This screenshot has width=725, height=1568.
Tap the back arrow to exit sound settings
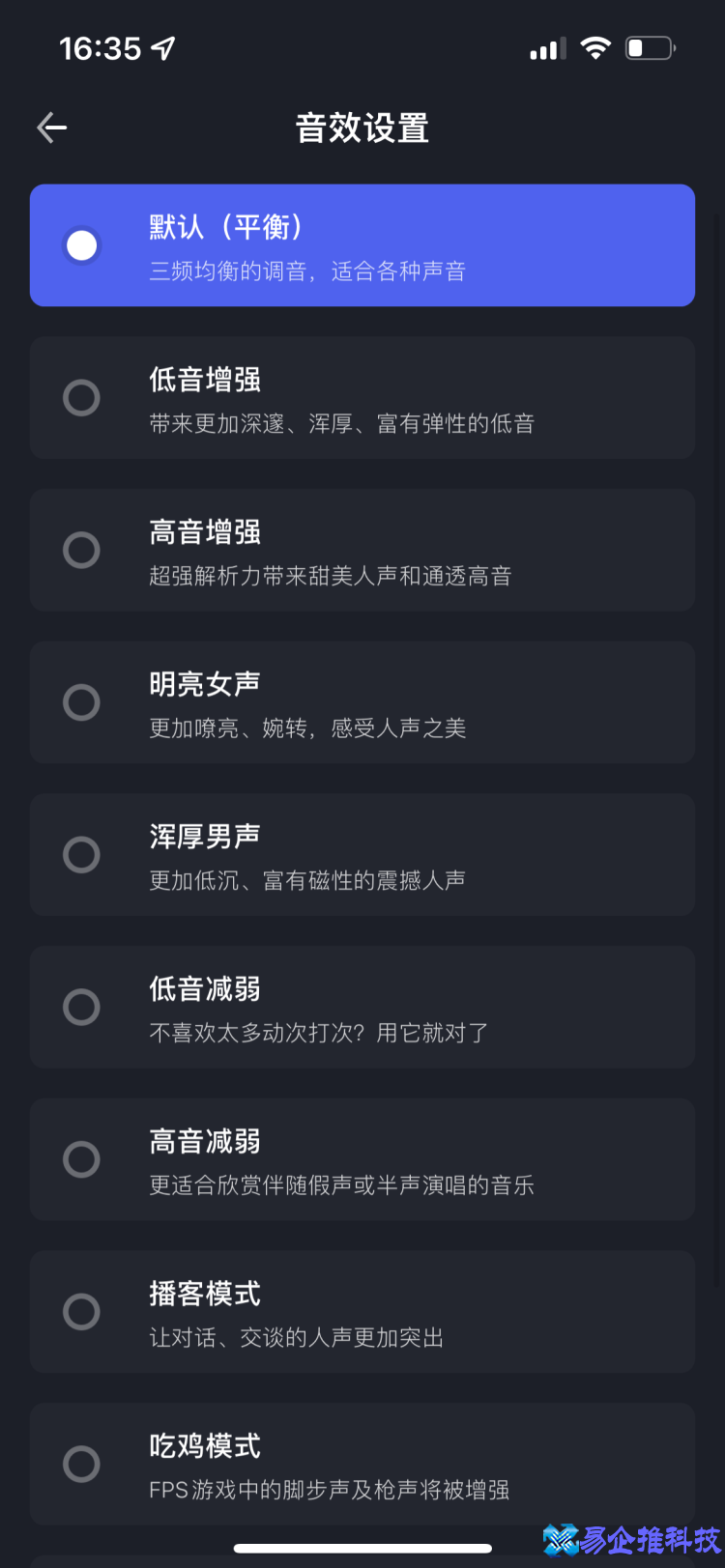[x=50, y=127]
